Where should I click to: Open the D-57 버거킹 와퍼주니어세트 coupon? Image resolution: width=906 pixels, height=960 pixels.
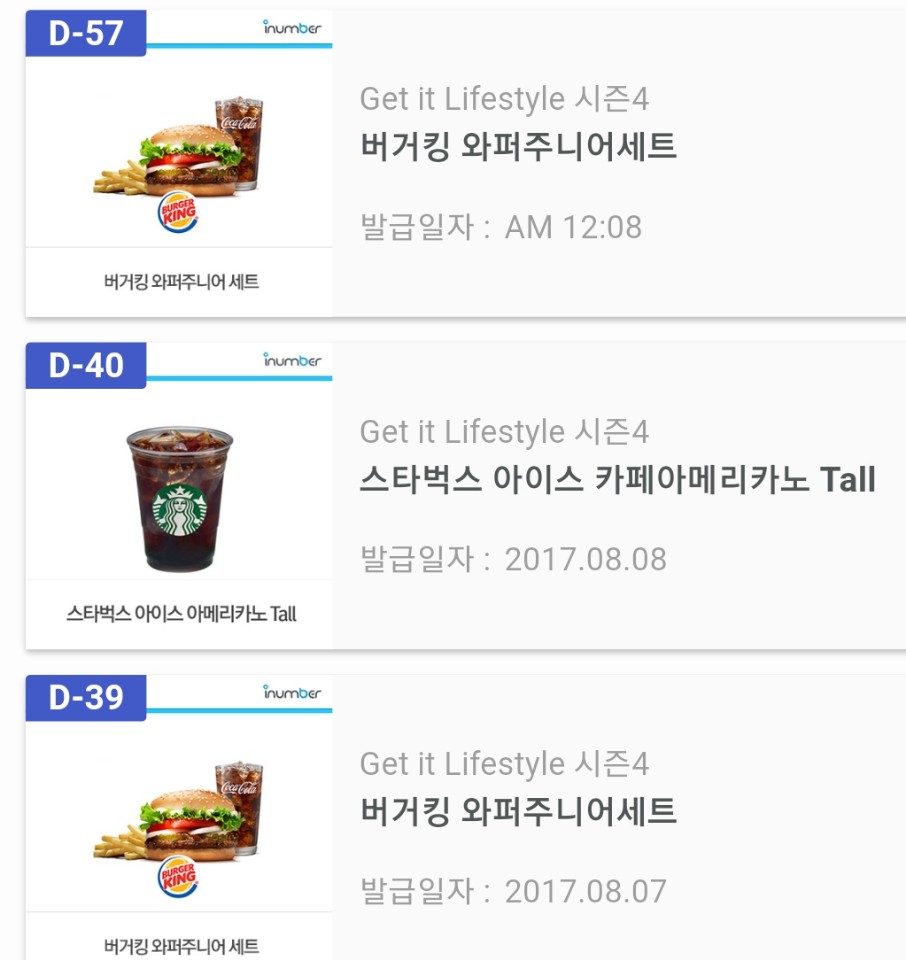pos(518,148)
